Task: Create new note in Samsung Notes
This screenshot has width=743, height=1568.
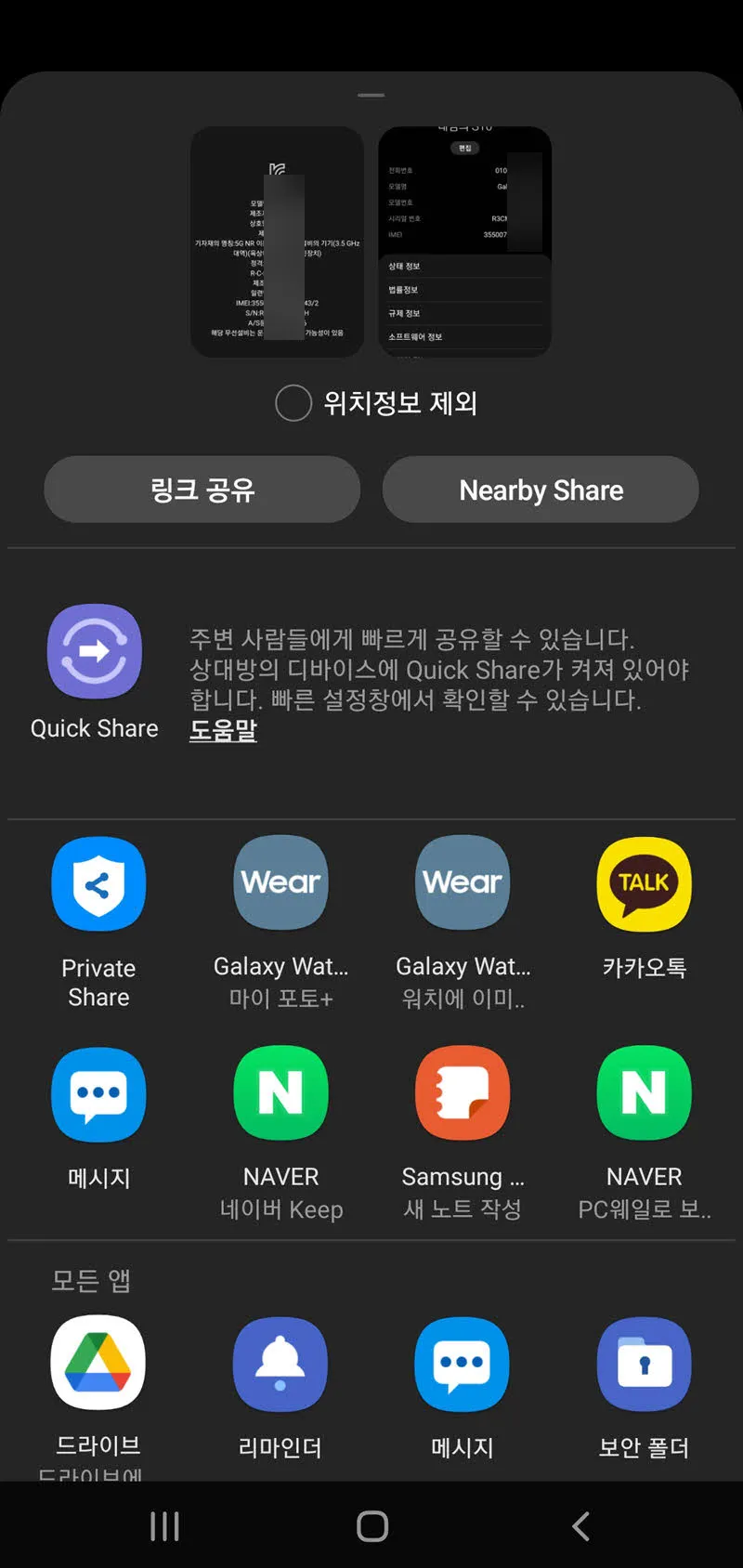Action: coord(463,1093)
